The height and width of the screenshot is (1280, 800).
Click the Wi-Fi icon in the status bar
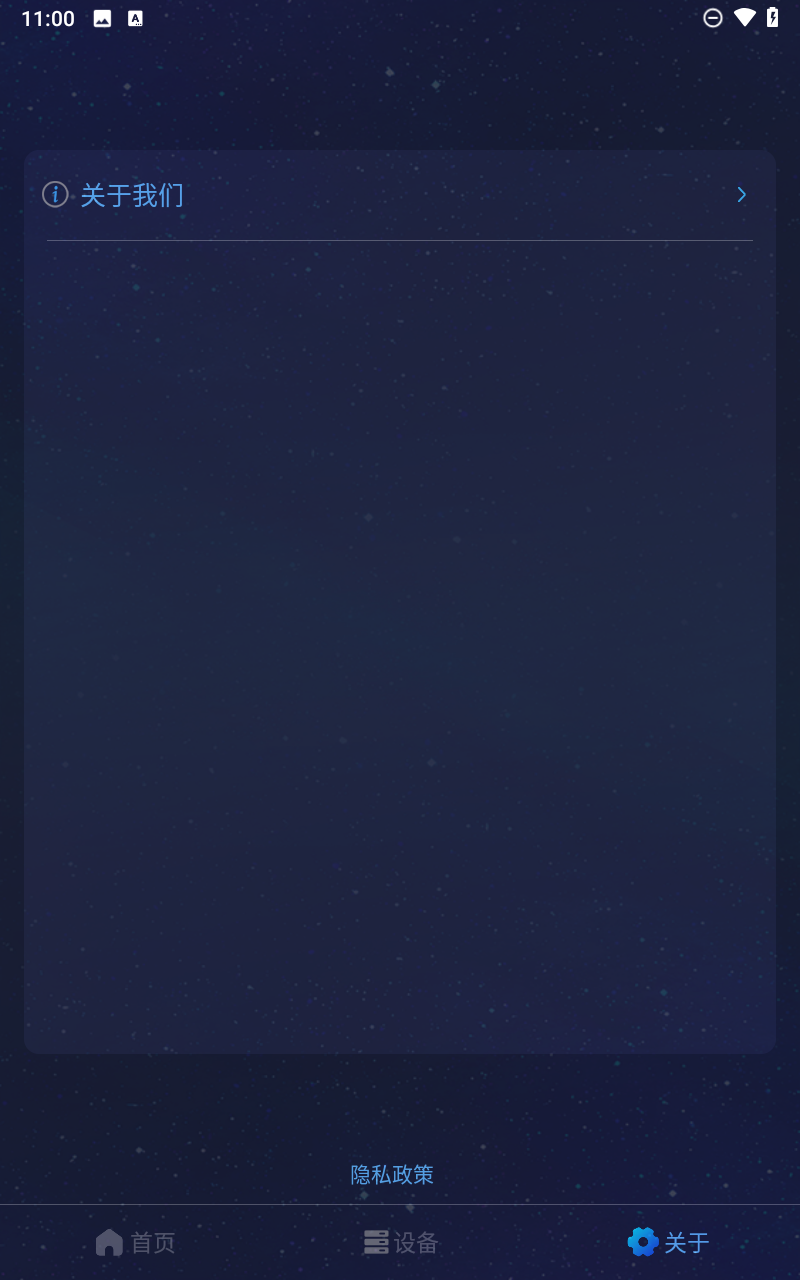tap(743, 17)
